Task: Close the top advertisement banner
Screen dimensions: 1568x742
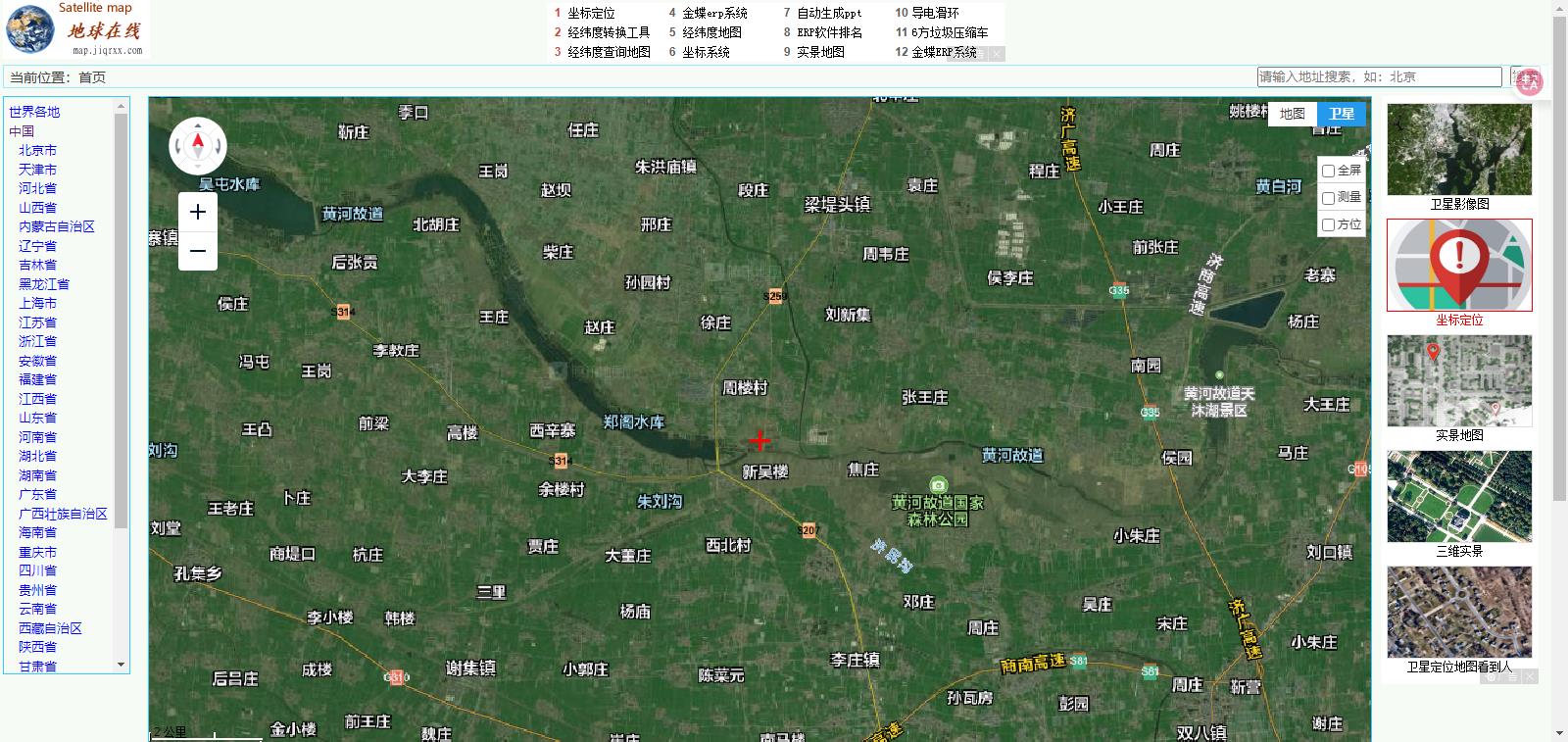Action: (x=996, y=54)
